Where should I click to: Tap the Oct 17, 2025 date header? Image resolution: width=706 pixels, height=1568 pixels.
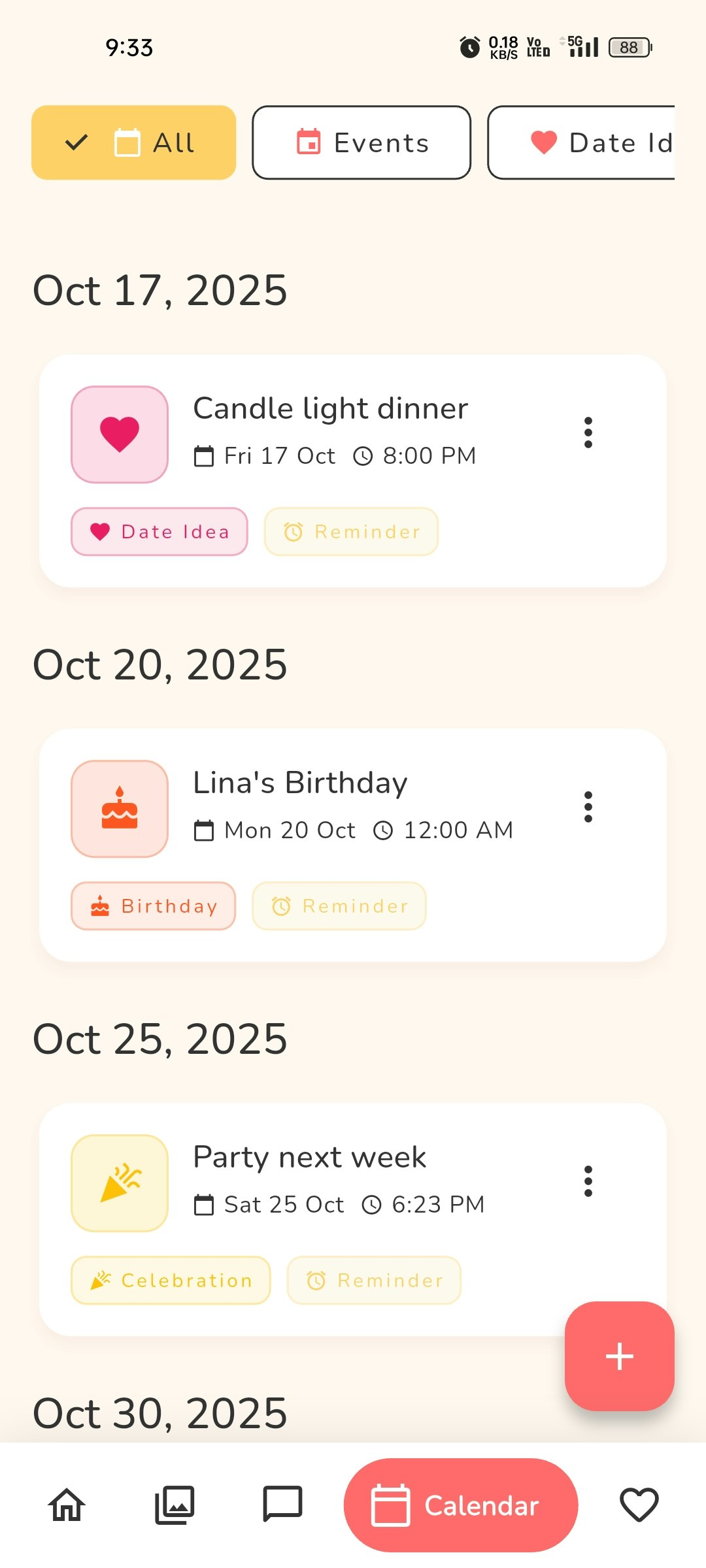(160, 289)
